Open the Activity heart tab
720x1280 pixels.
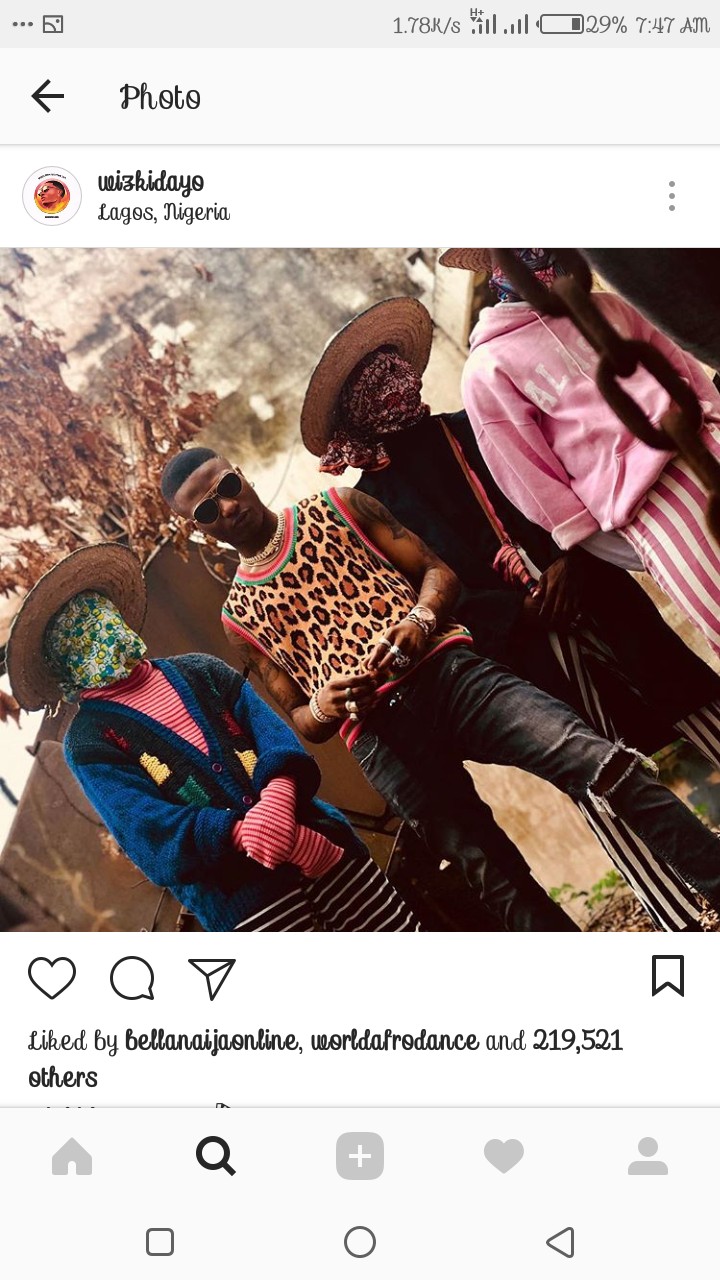point(504,1157)
